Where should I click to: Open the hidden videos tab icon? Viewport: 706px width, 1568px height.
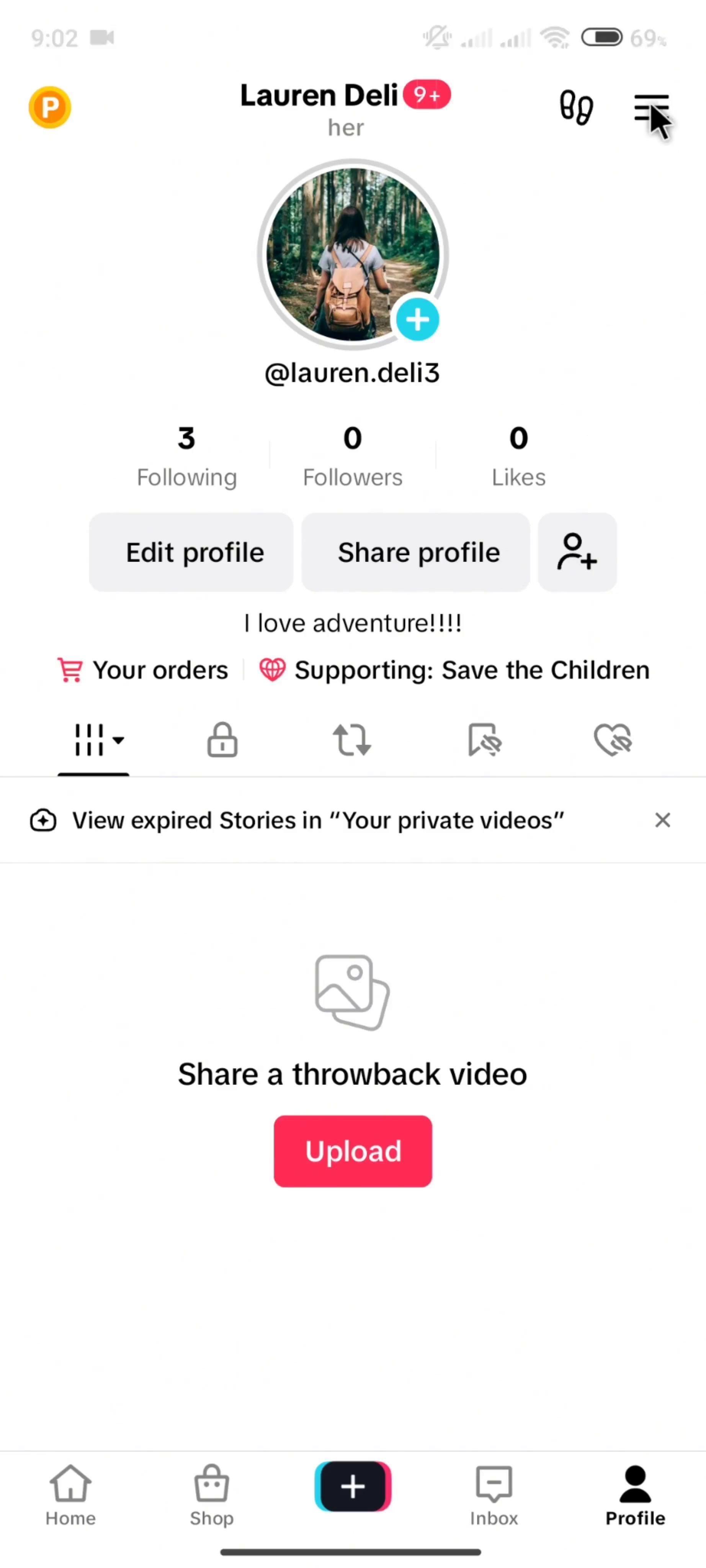pyautogui.click(x=484, y=740)
